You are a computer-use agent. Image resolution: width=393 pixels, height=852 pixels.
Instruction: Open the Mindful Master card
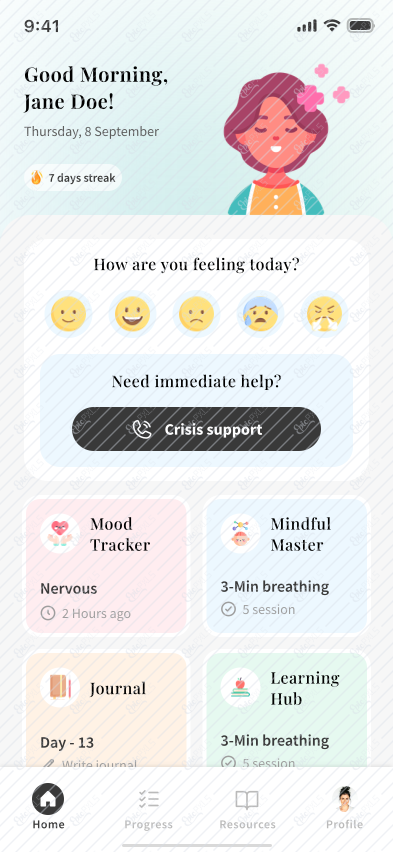coord(287,566)
